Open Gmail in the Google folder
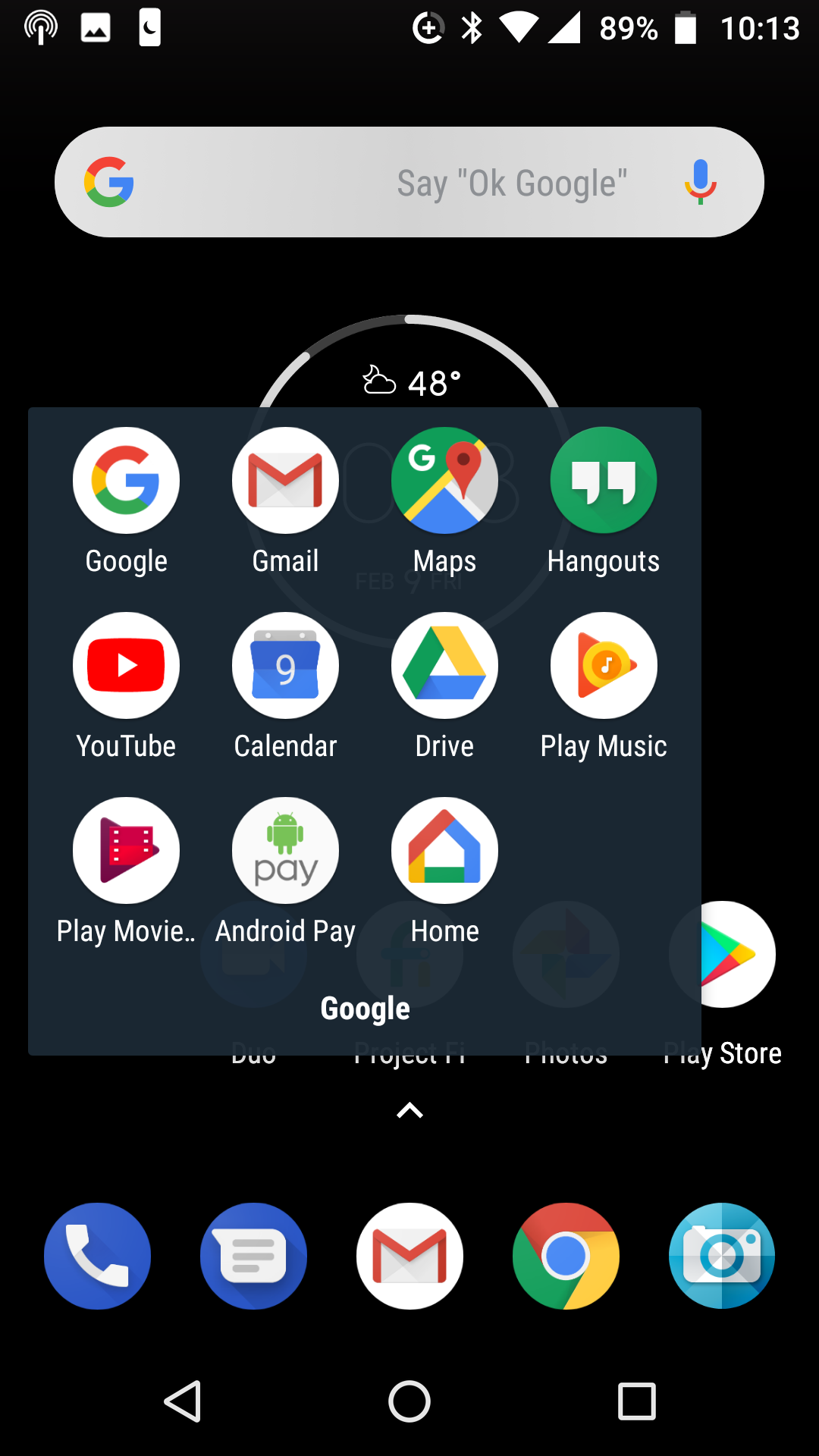The height and width of the screenshot is (1456, 819). click(x=285, y=481)
